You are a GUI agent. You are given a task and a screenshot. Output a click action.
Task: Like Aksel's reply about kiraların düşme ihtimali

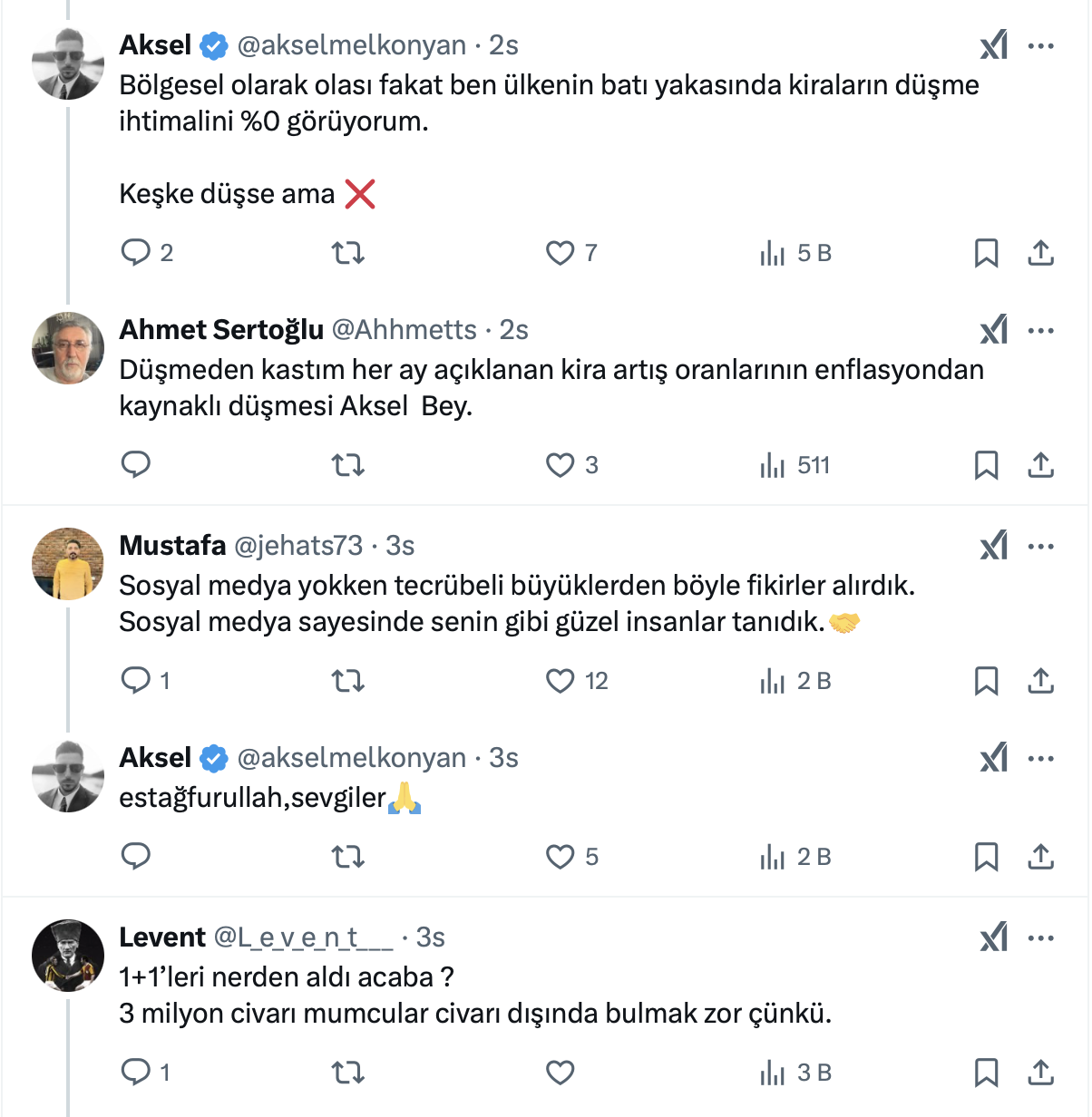(560, 253)
